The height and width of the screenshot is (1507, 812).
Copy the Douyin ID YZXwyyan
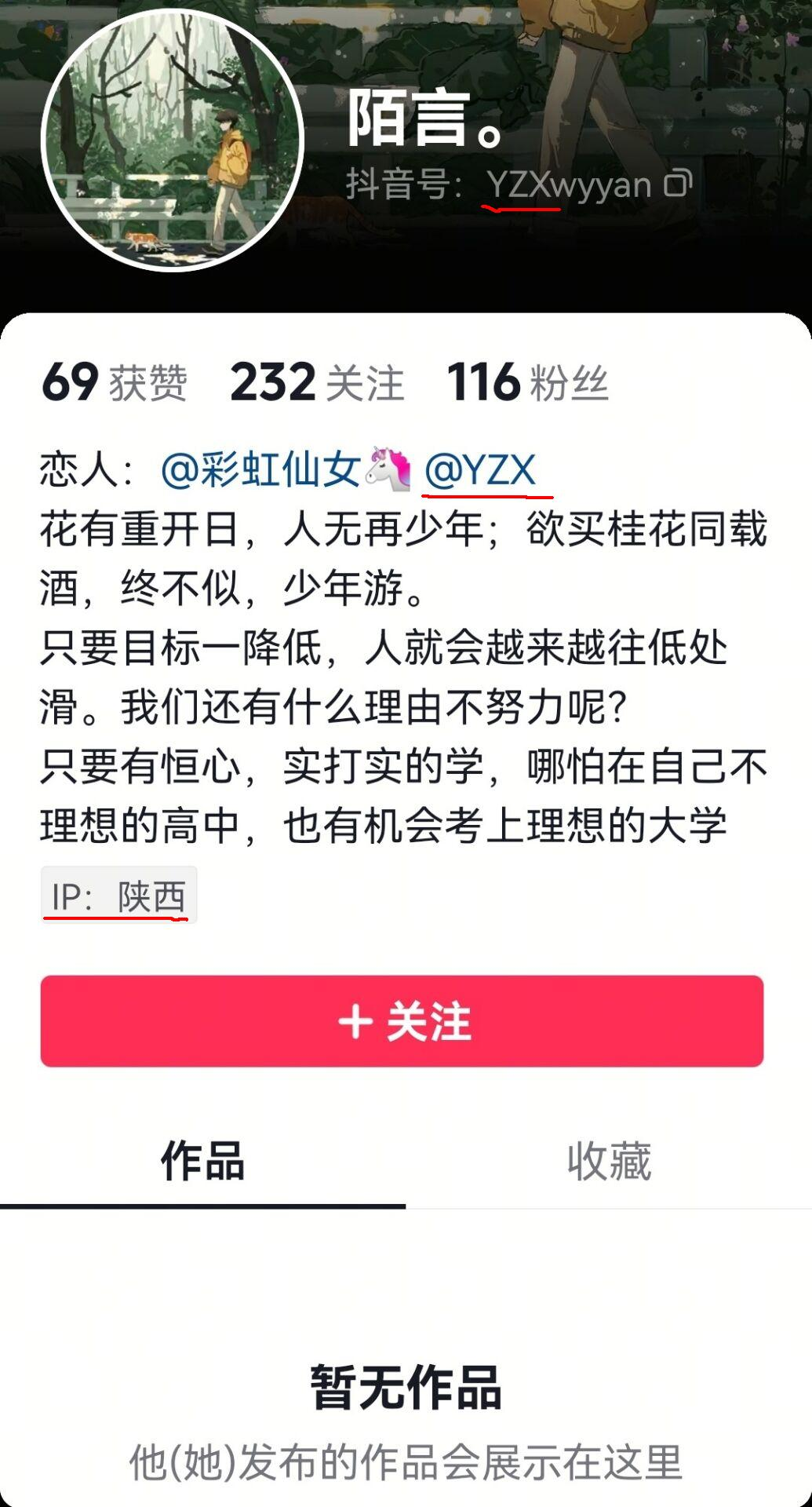click(x=679, y=184)
